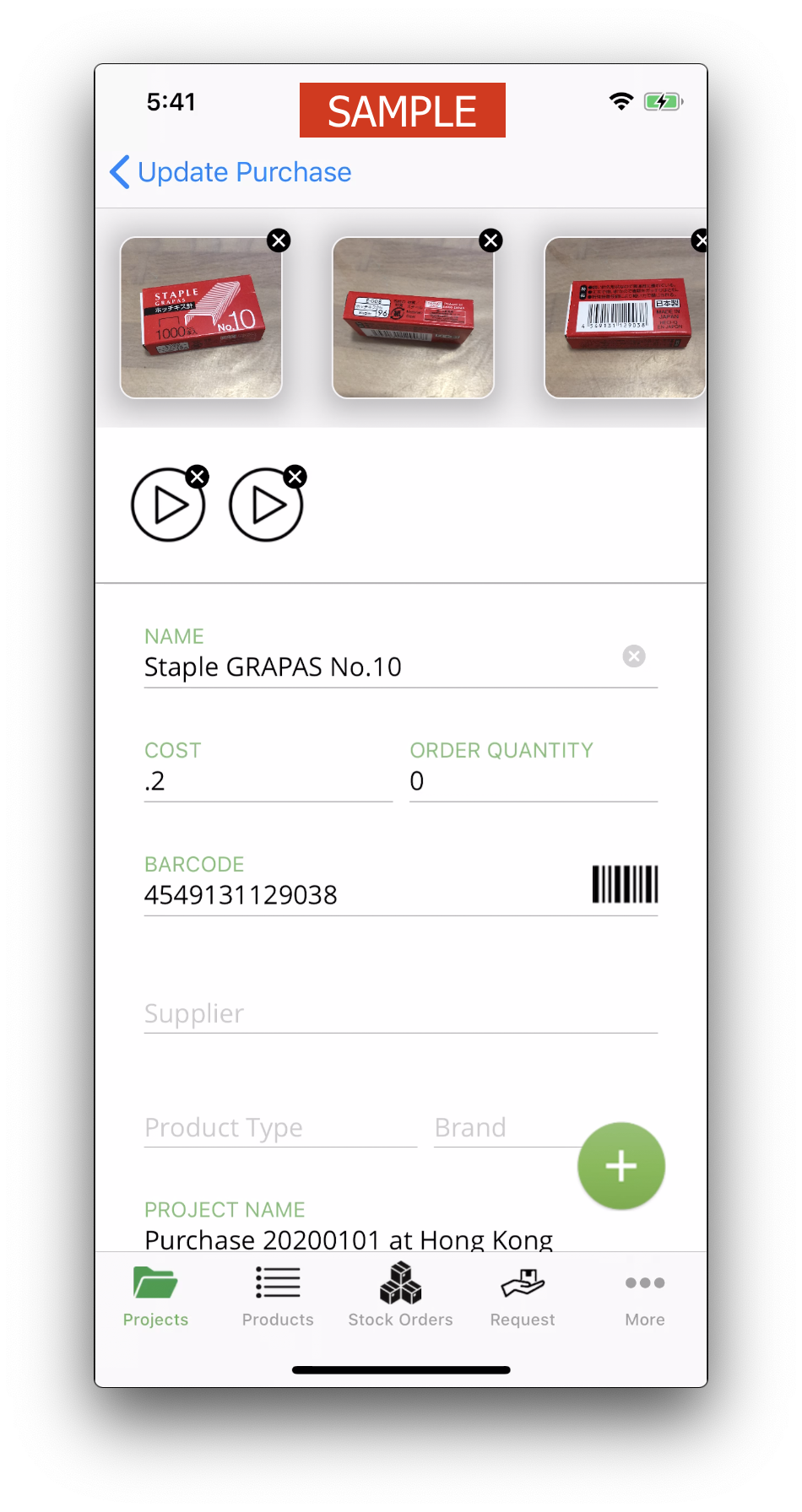The image size is (802, 1512).
Task: Switch to the Products tab
Action: (278, 1295)
